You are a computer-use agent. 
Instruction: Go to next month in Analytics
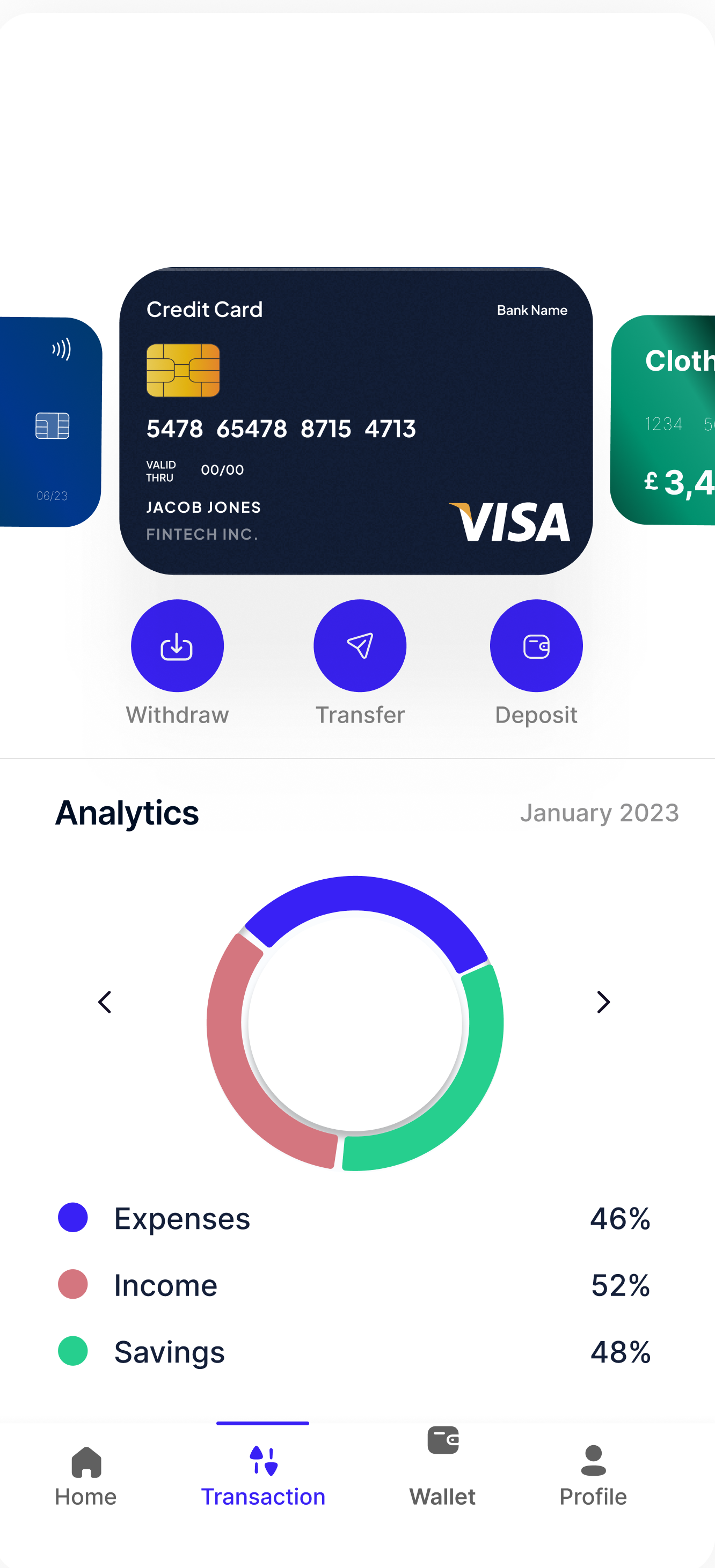pyautogui.click(x=603, y=1002)
